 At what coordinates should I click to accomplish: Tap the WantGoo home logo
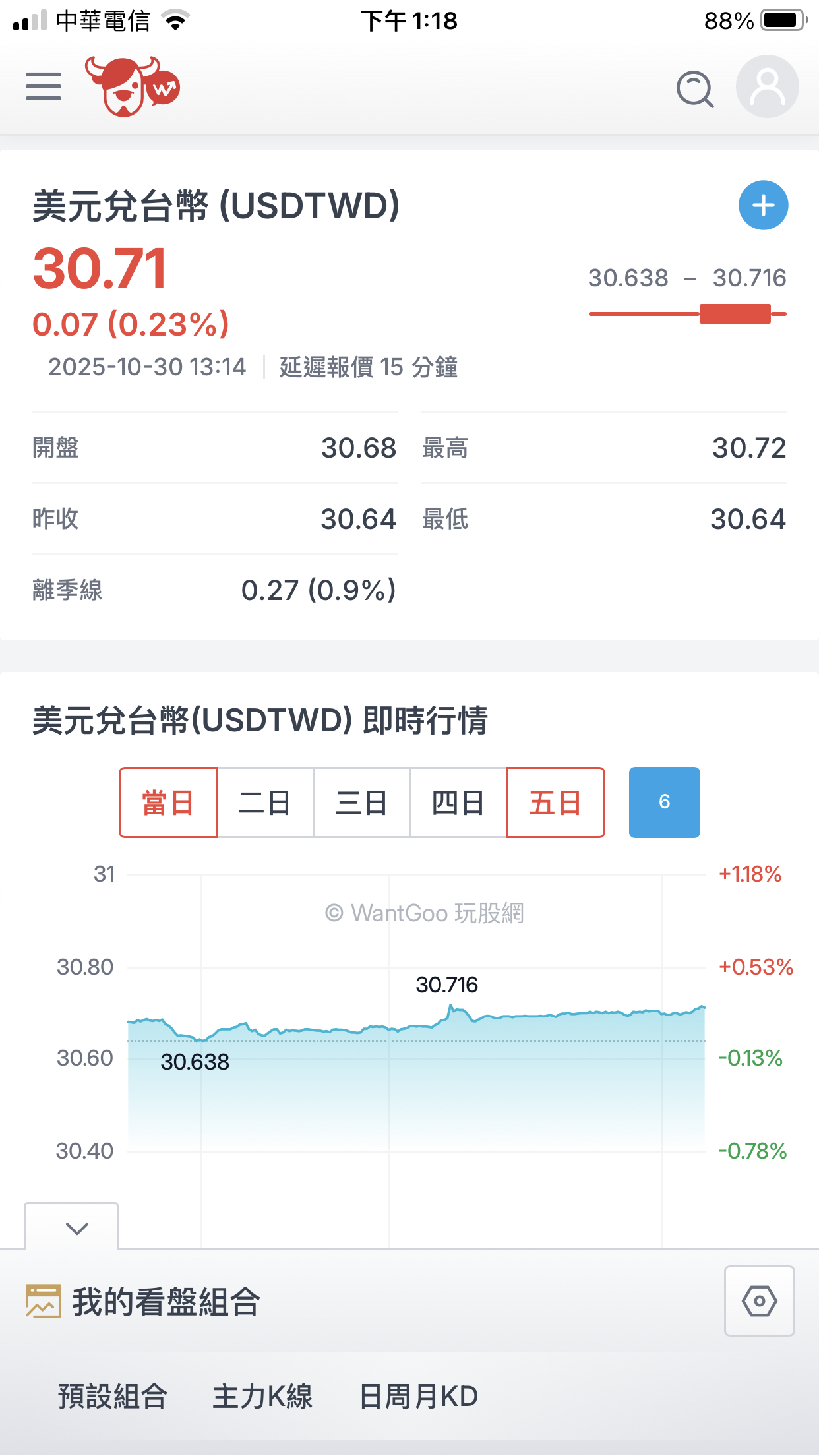(132, 86)
